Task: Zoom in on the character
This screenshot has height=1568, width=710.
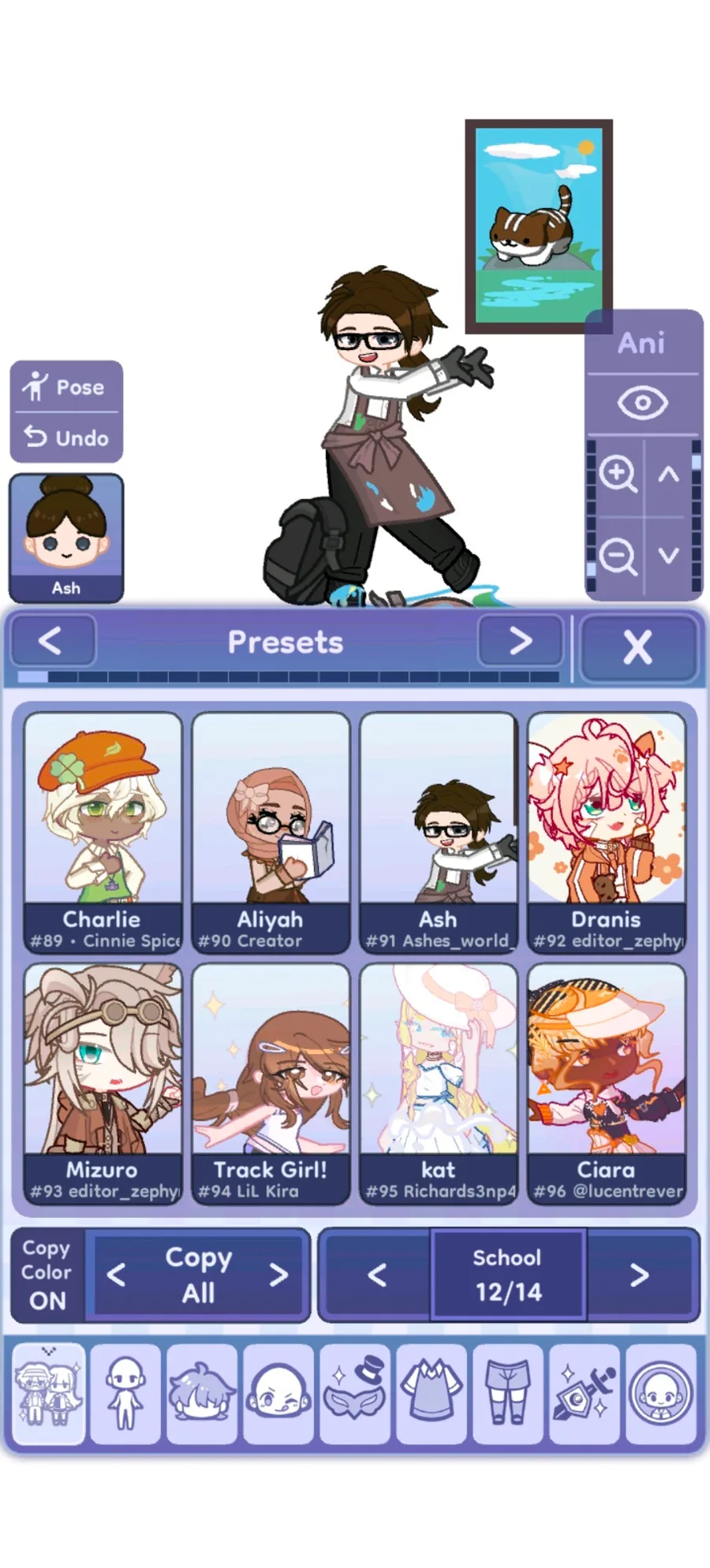Action: (x=617, y=475)
